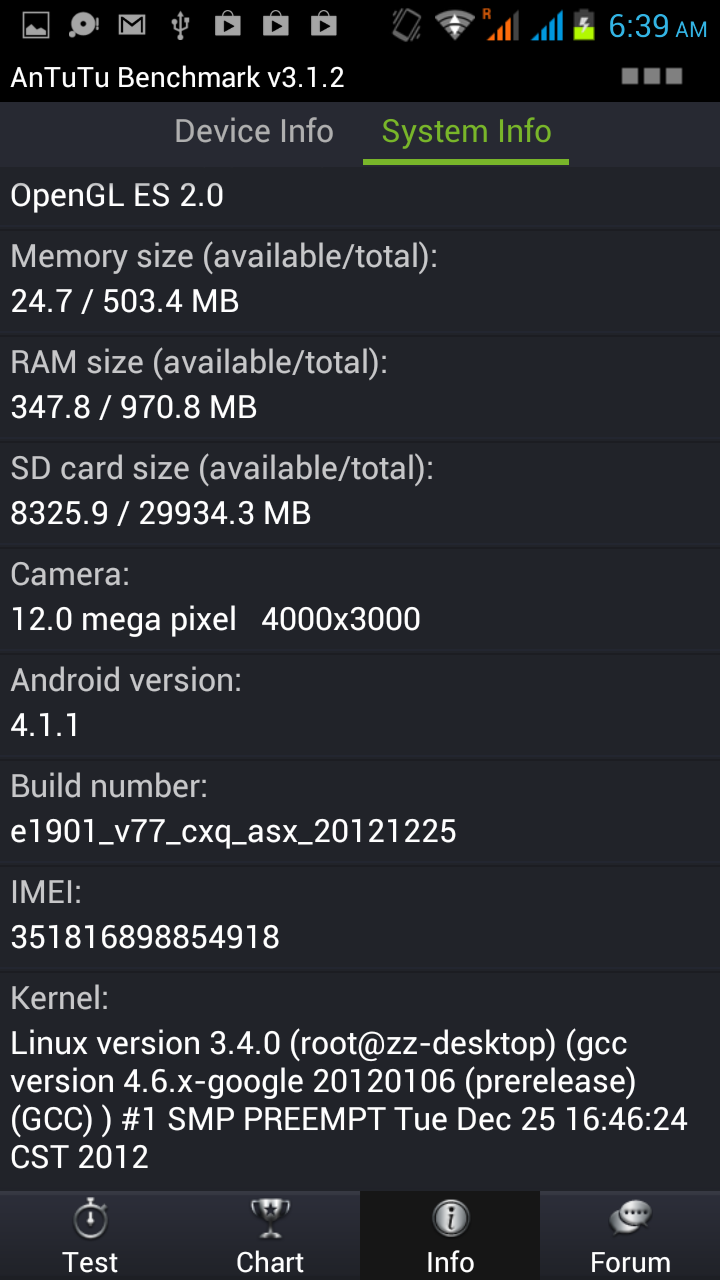Select the System Info tab

466,132
